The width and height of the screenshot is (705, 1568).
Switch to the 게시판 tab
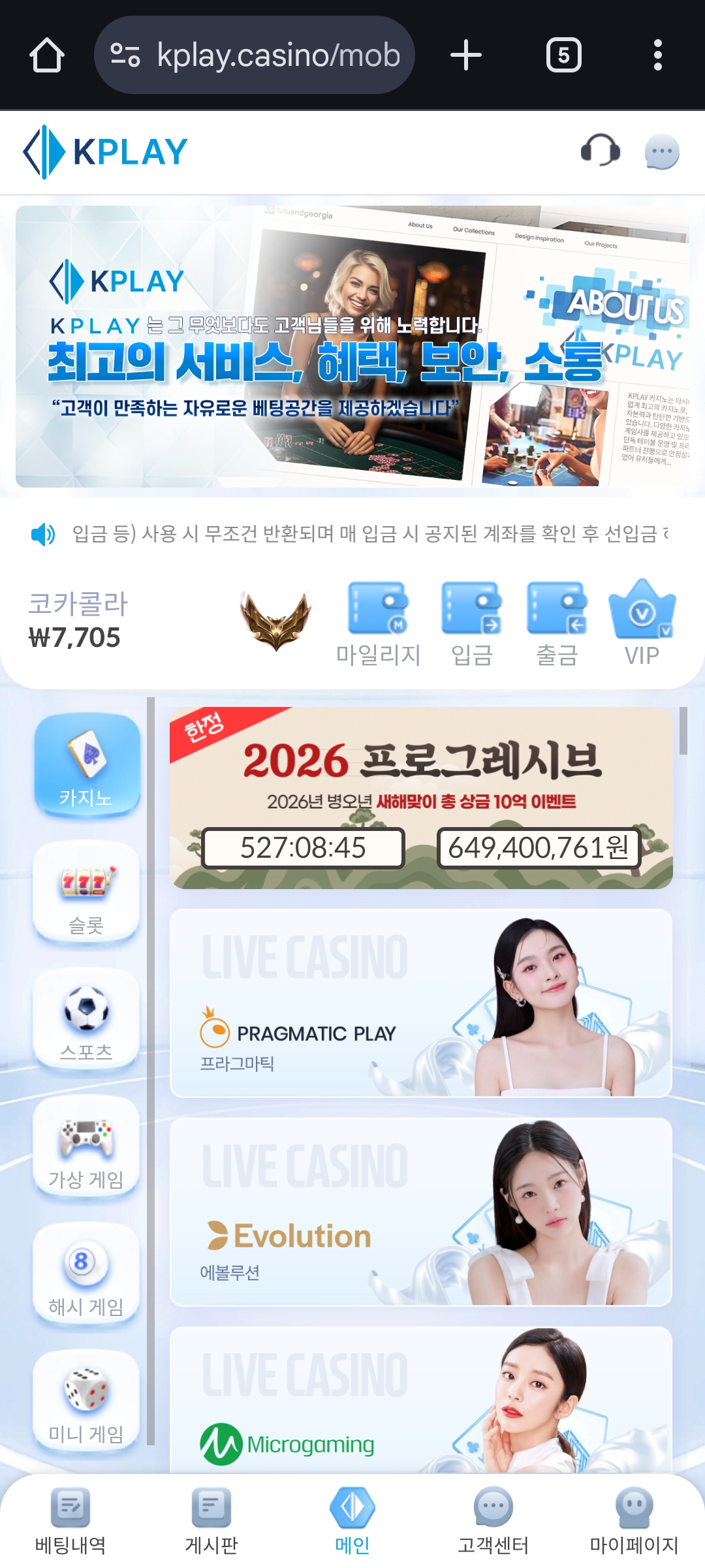211,1522
